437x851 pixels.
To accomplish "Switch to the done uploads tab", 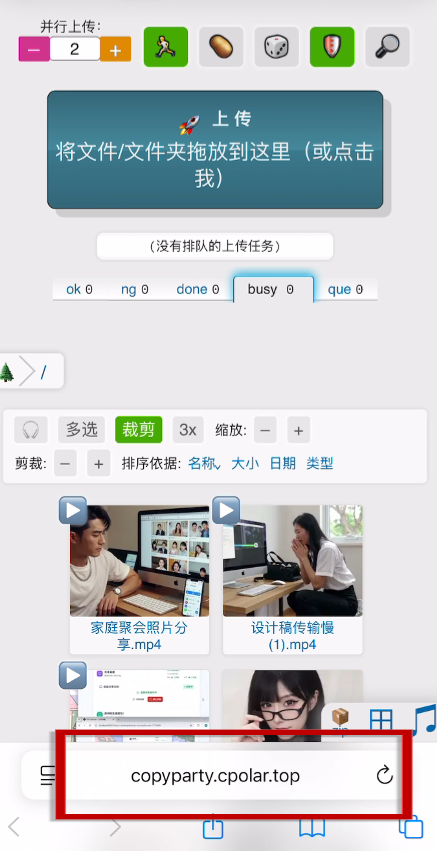I will point(198,289).
